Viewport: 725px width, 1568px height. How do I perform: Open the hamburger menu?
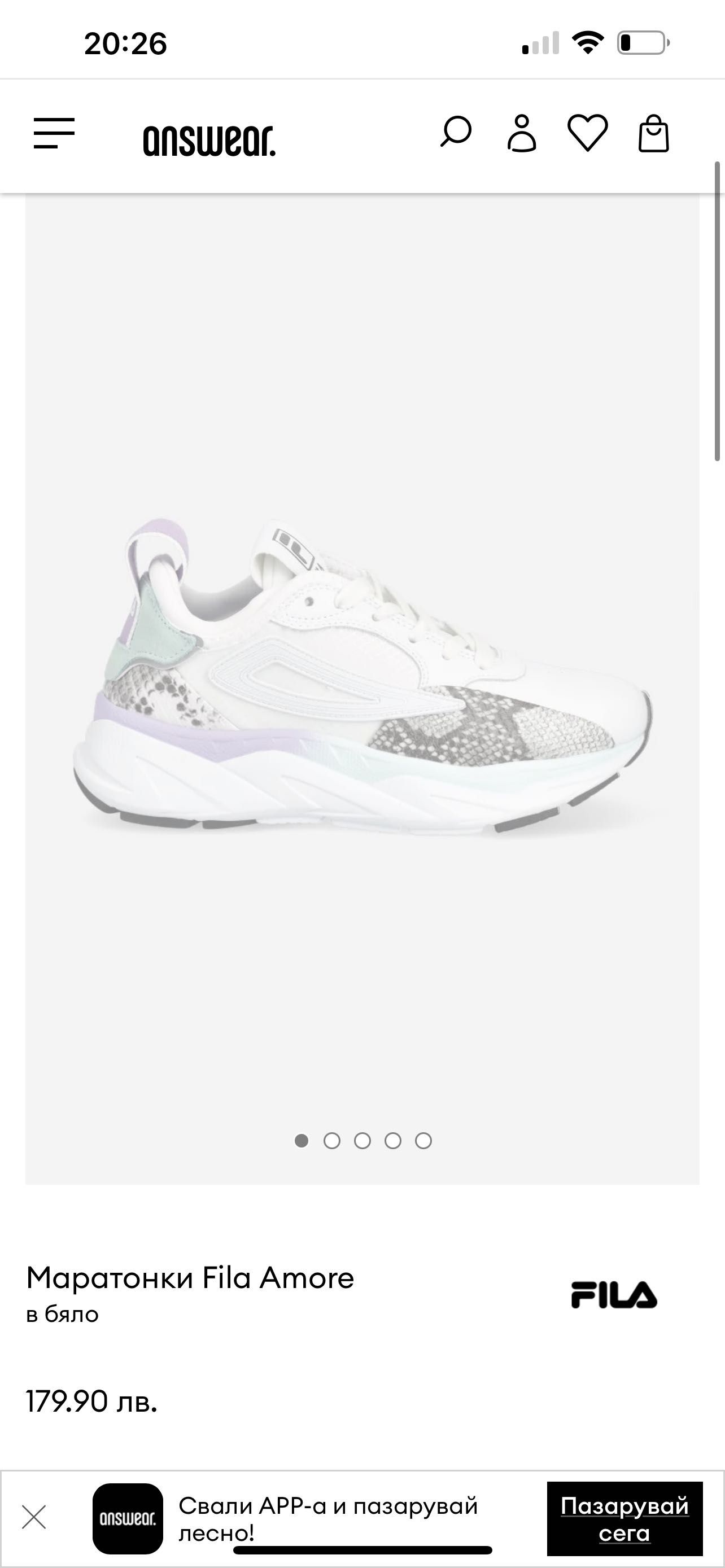pyautogui.click(x=54, y=133)
